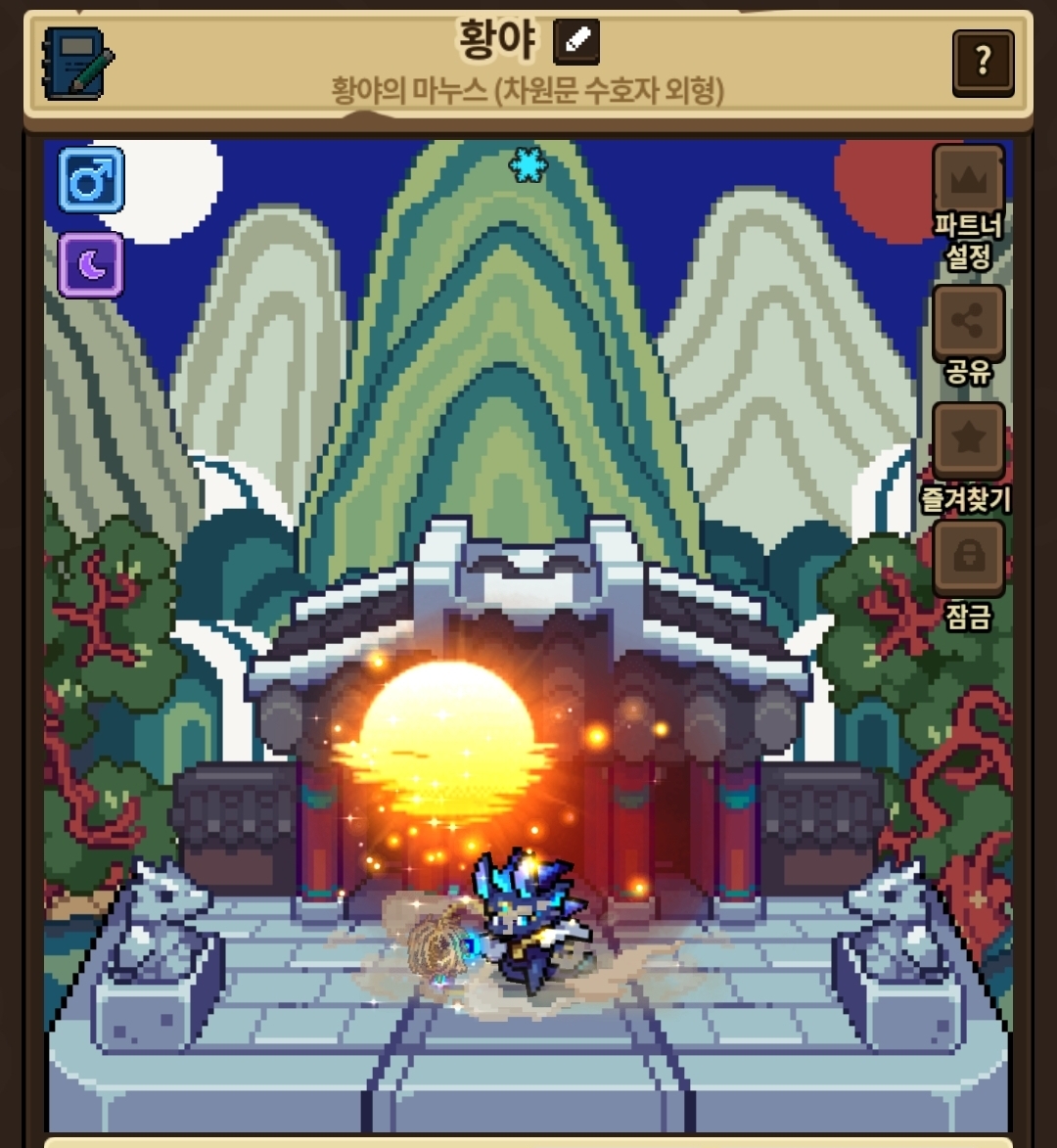Open 파트너 설정 partner settings
The width and height of the screenshot is (1057, 1148).
tap(969, 208)
